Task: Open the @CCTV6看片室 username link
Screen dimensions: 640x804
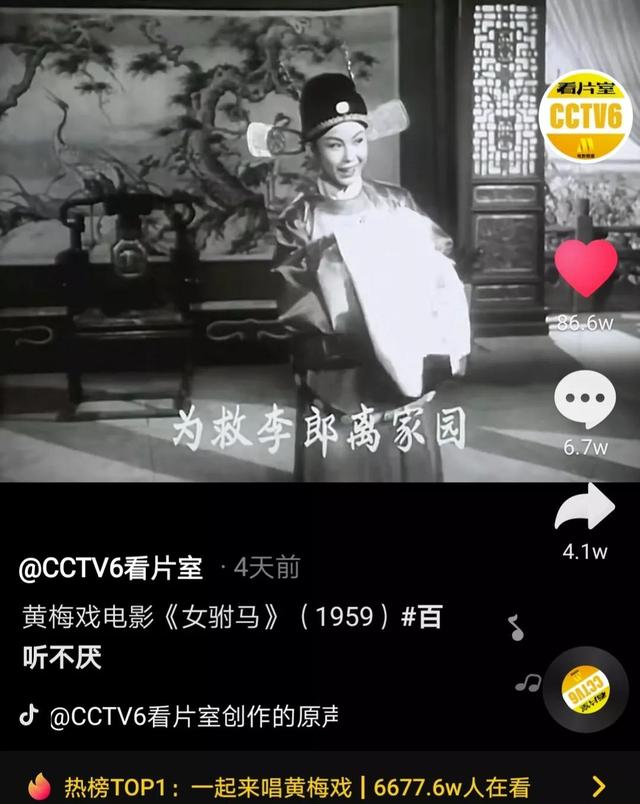Action: tap(111, 569)
